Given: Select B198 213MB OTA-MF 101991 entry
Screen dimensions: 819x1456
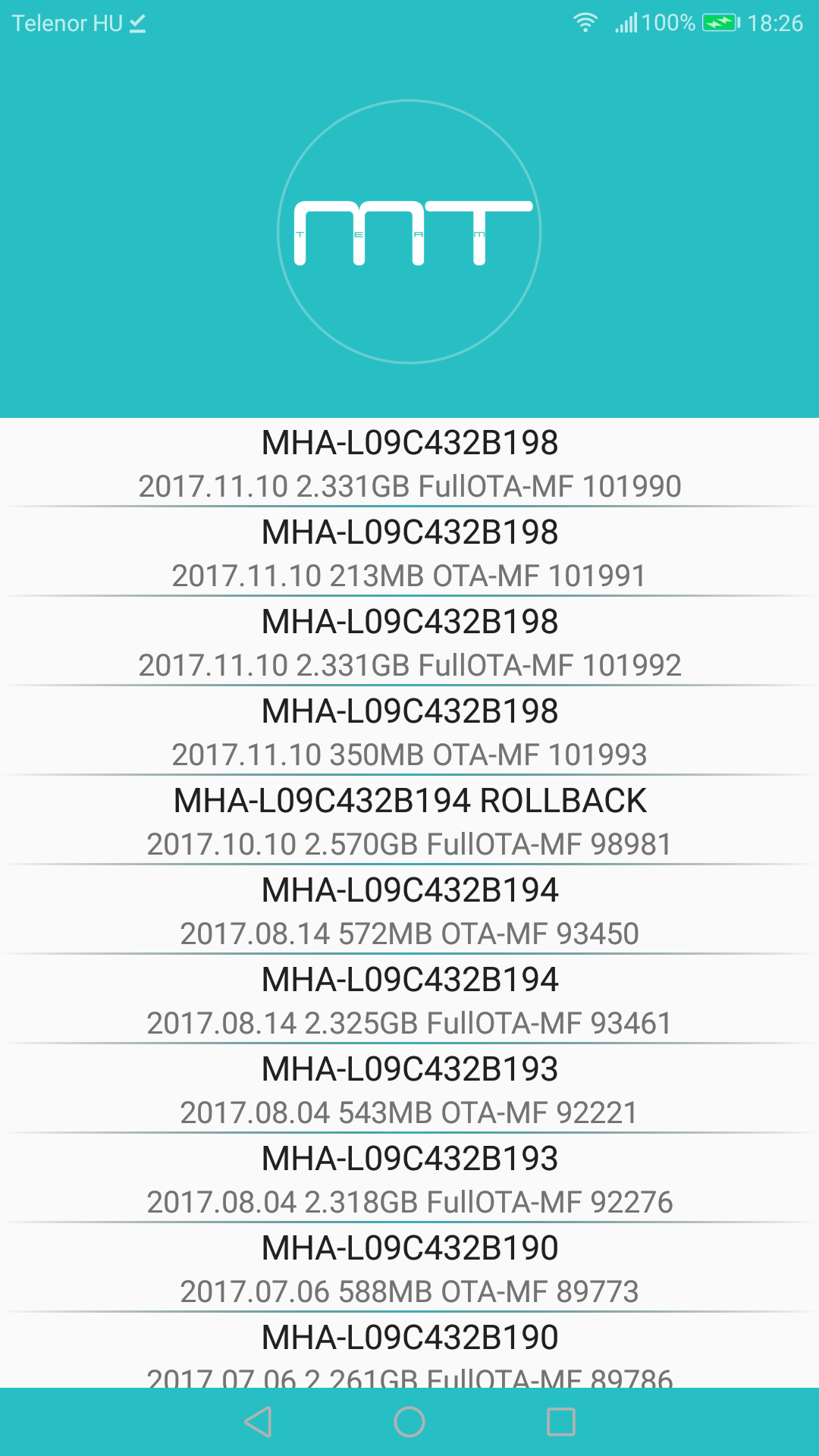Looking at the screenshot, I should (x=409, y=552).
